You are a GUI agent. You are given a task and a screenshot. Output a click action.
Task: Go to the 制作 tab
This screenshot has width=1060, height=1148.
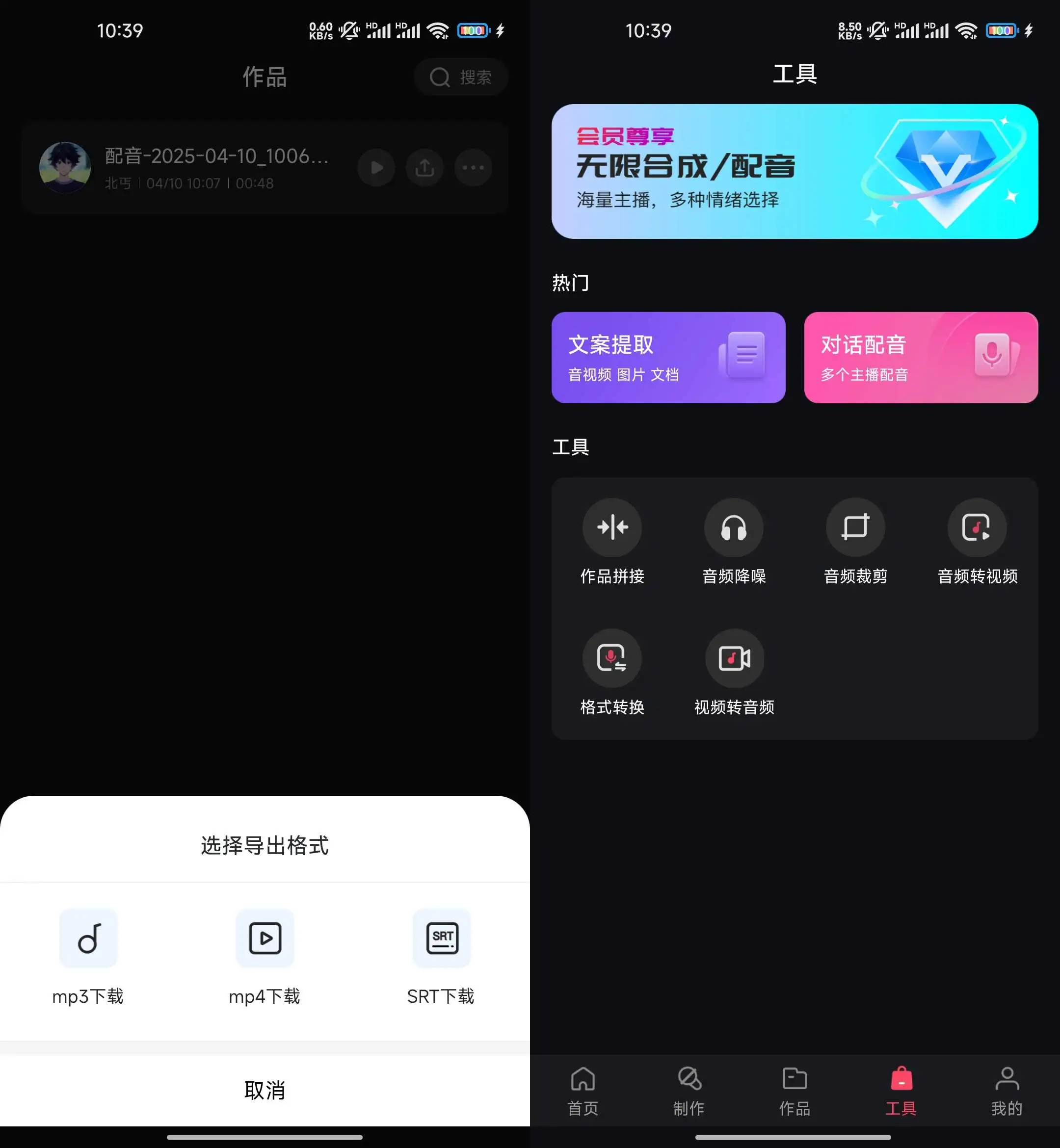pos(689,1091)
